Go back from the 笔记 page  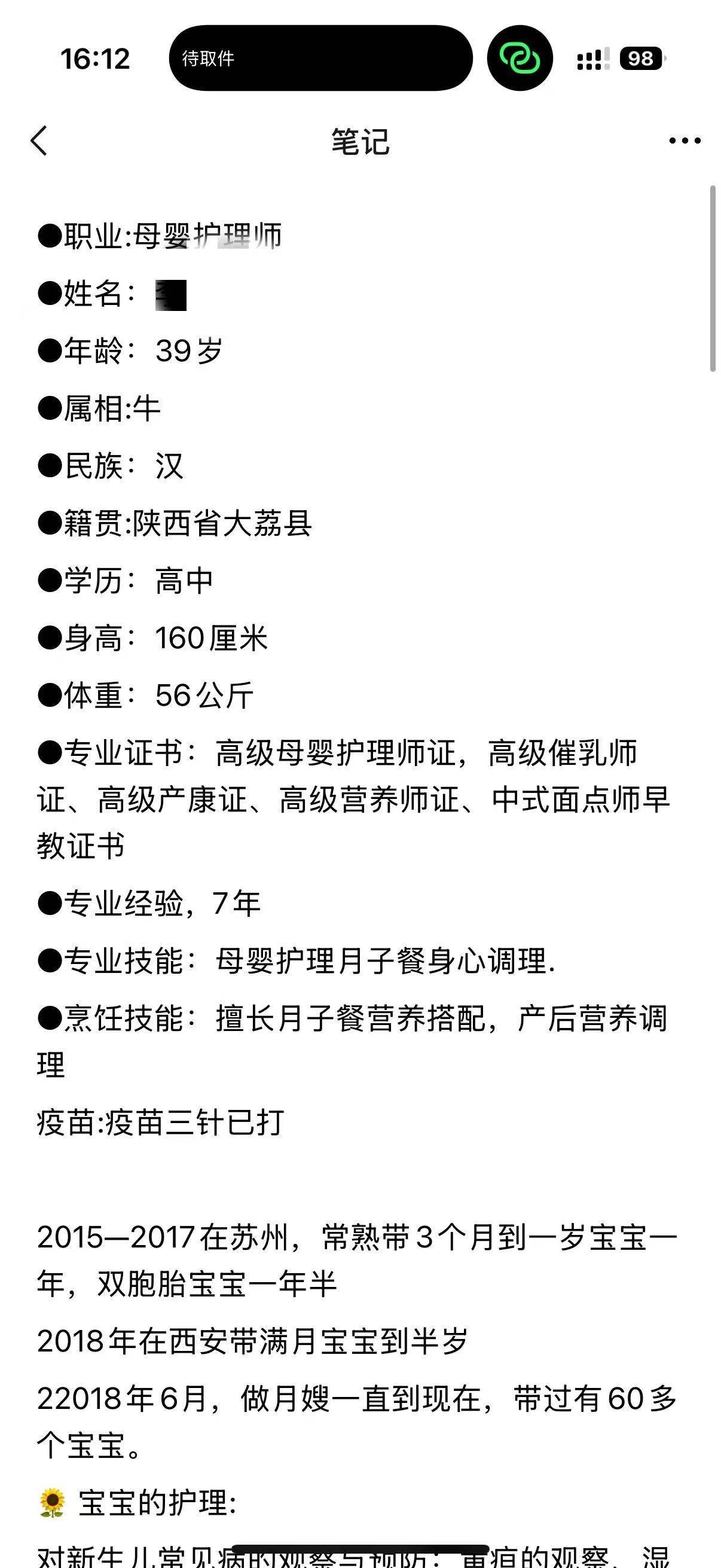click(x=39, y=141)
